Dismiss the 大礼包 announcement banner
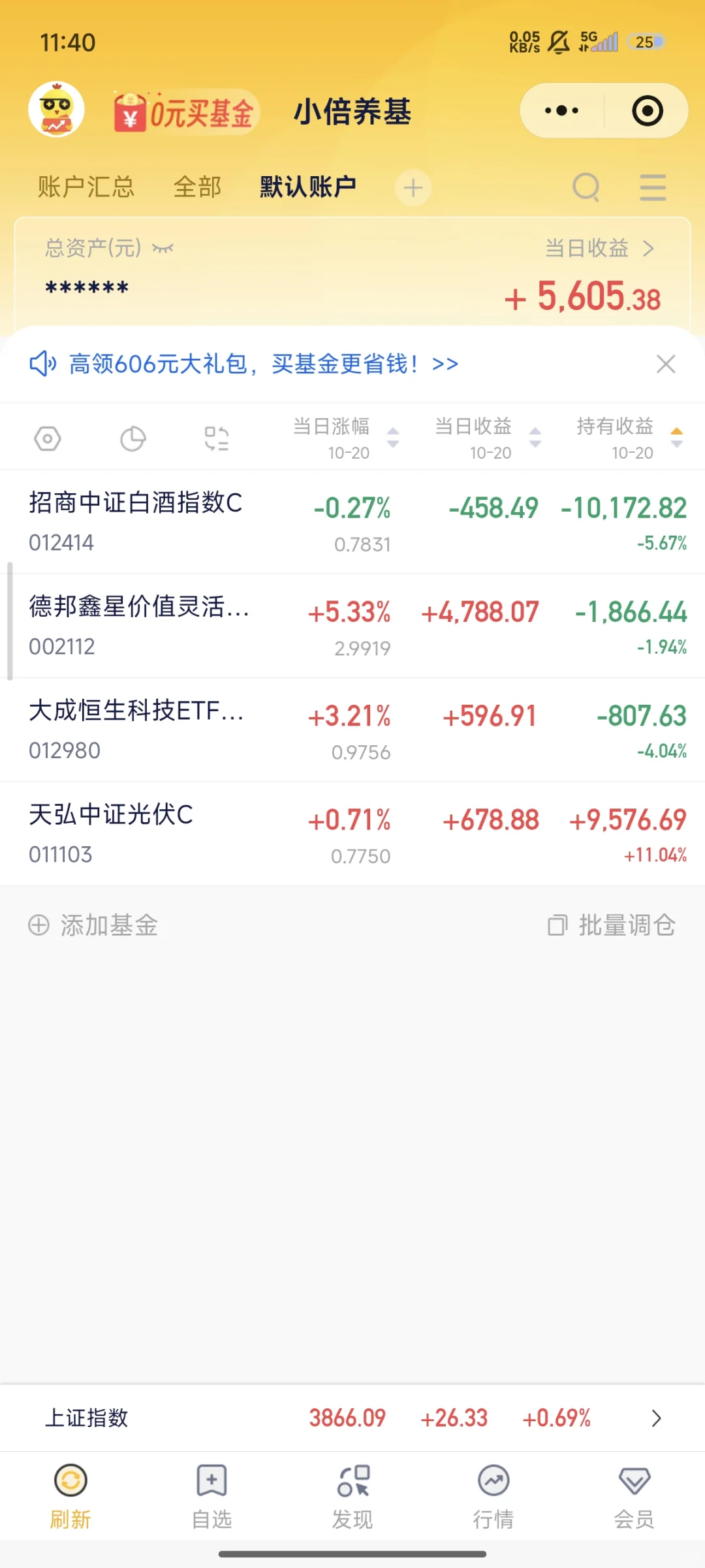The width and height of the screenshot is (705, 1568). (666, 364)
